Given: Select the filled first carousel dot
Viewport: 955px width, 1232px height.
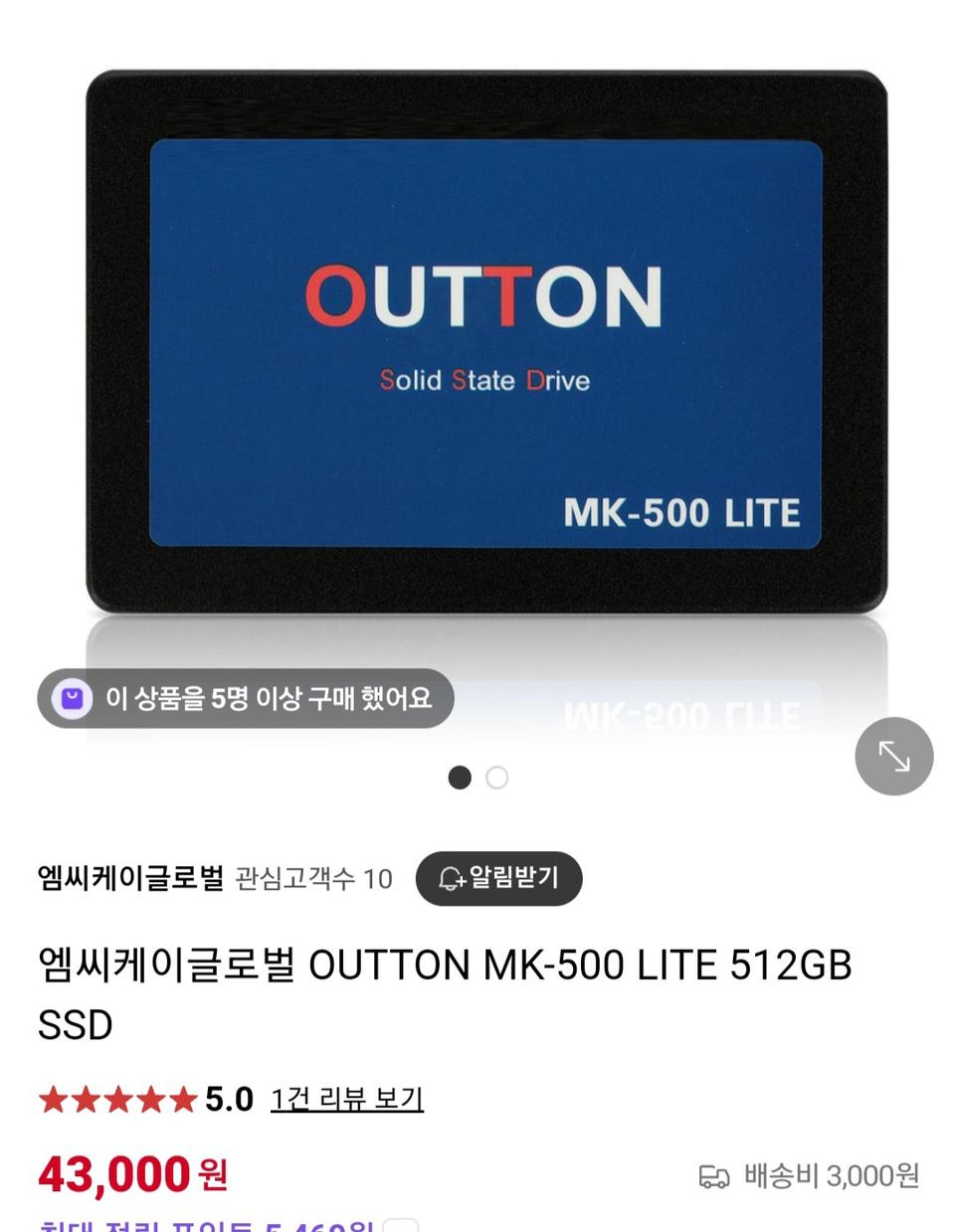Looking at the screenshot, I should (460, 778).
